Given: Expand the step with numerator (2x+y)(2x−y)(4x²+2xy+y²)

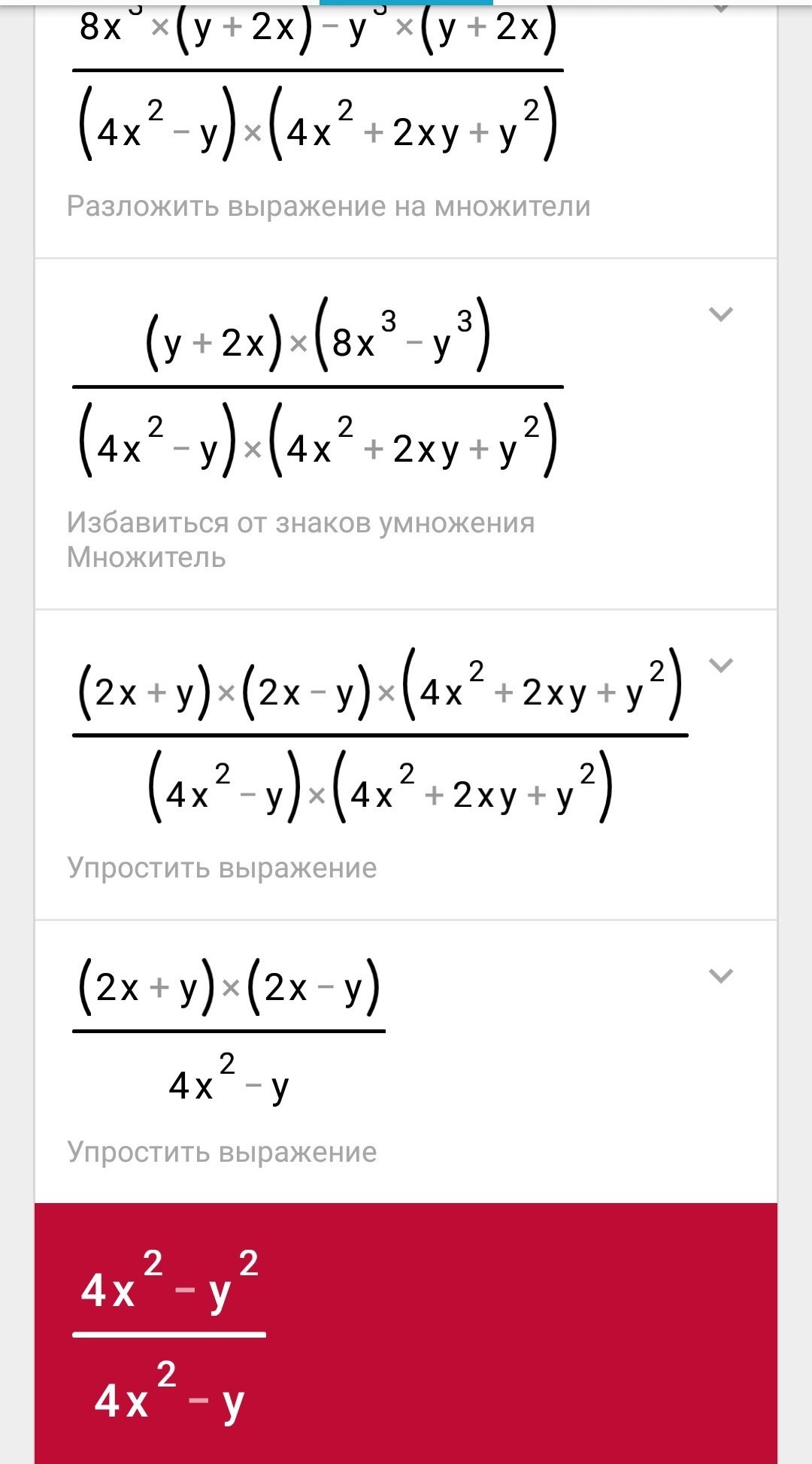Looking at the screenshot, I should pos(720,665).
